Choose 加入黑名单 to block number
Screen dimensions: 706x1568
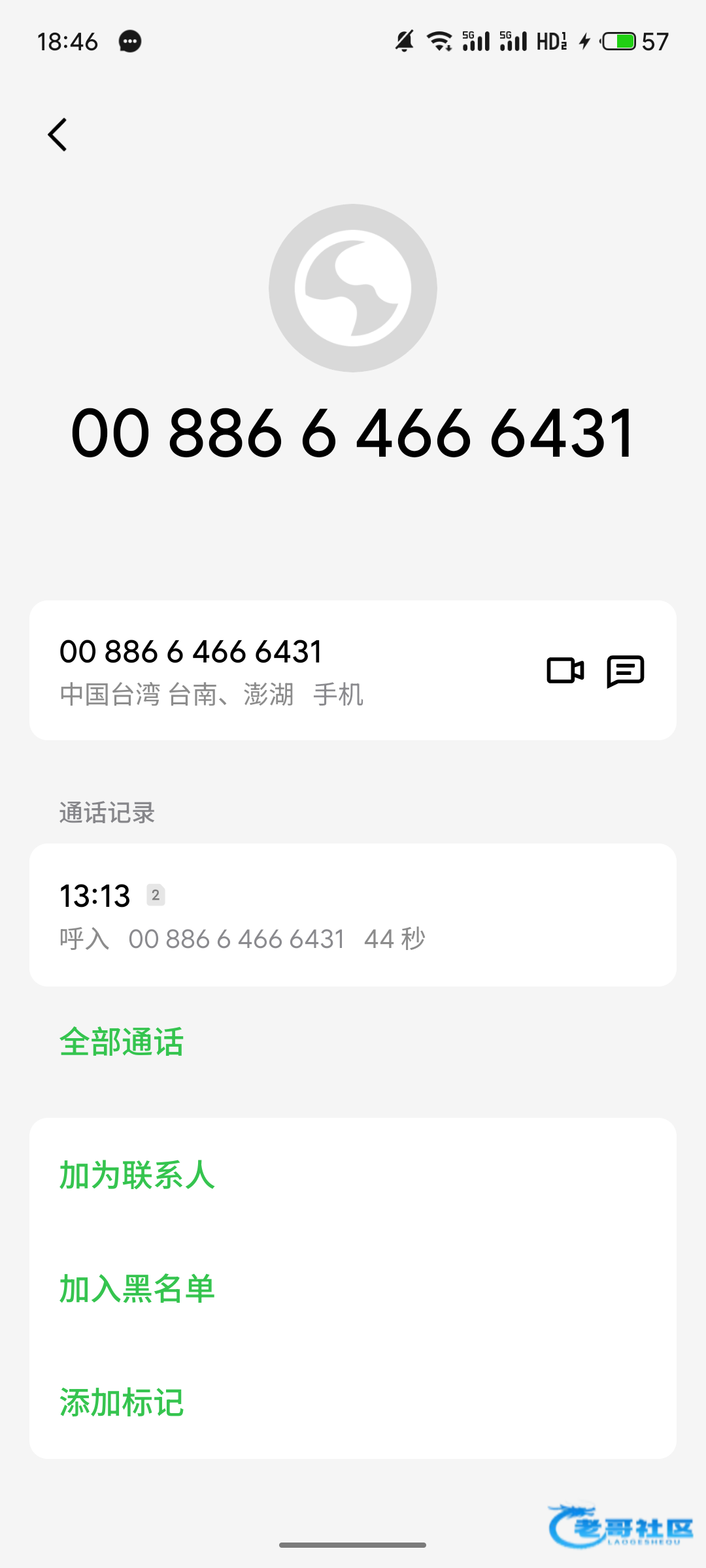coord(353,1288)
